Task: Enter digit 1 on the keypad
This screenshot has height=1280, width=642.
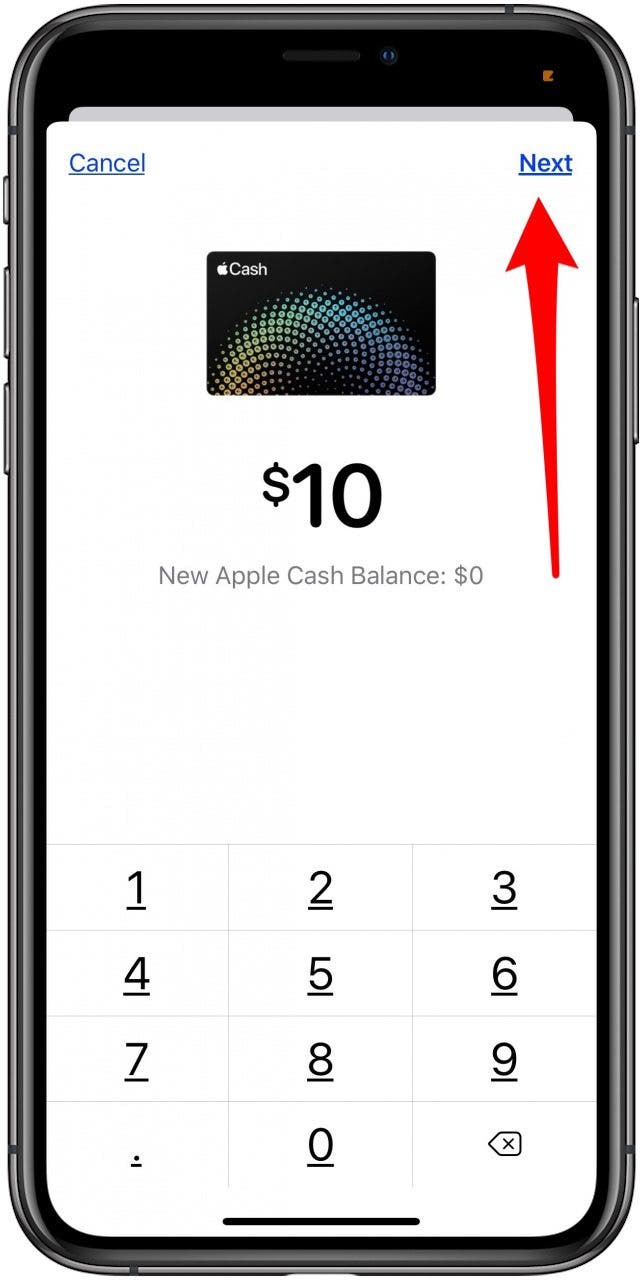Action: [137, 888]
